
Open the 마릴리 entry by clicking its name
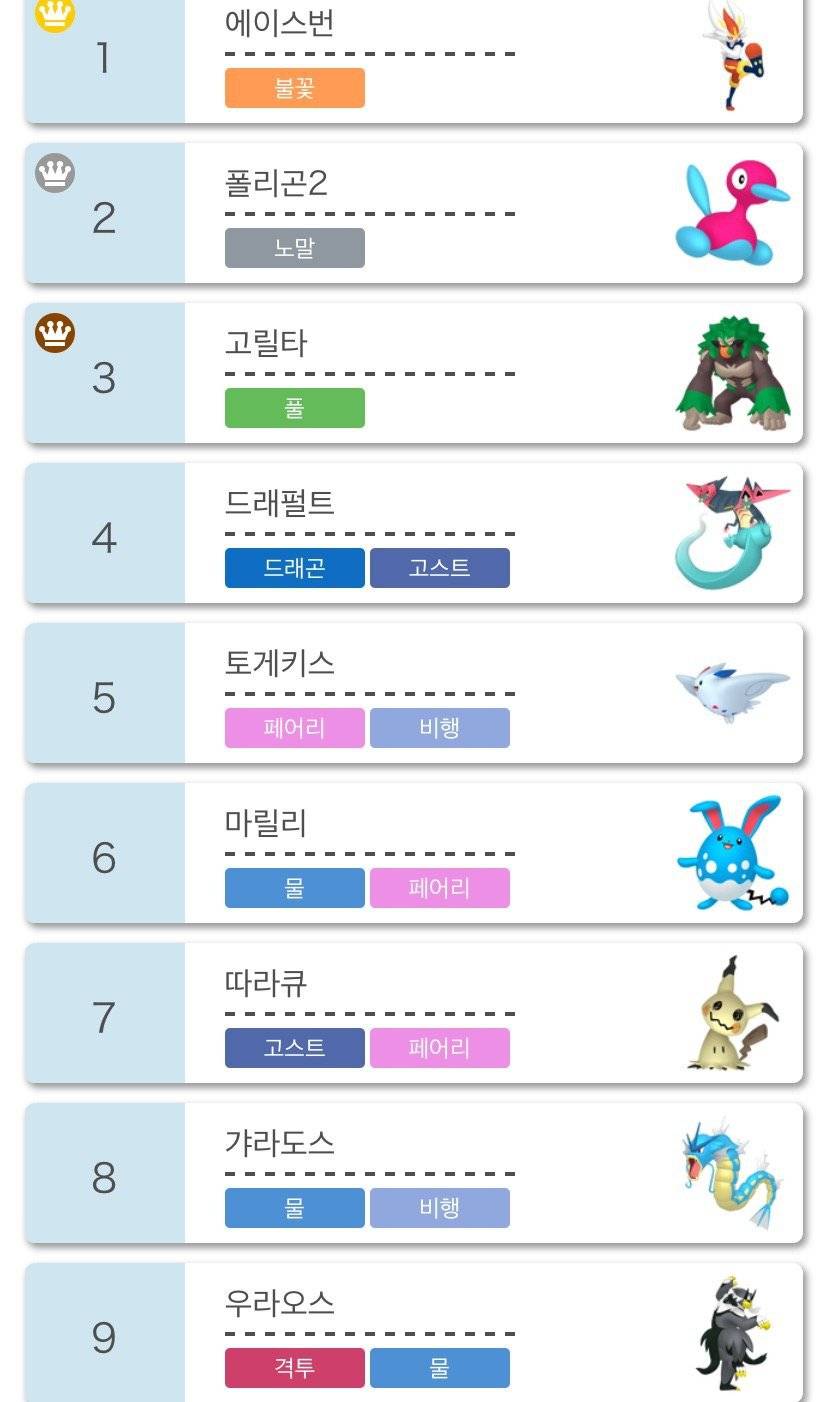tap(252, 824)
